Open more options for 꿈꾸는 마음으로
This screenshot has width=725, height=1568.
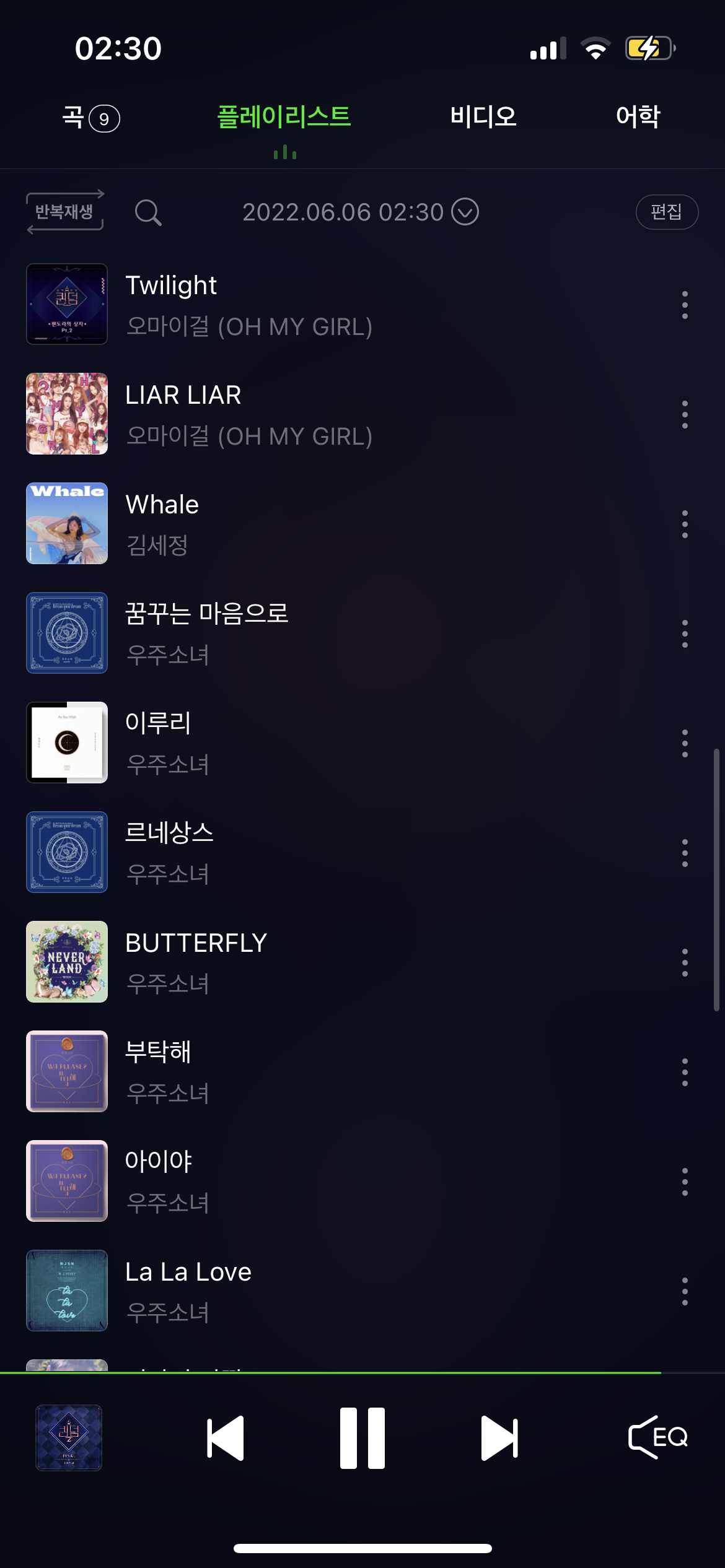coord(685,634)
